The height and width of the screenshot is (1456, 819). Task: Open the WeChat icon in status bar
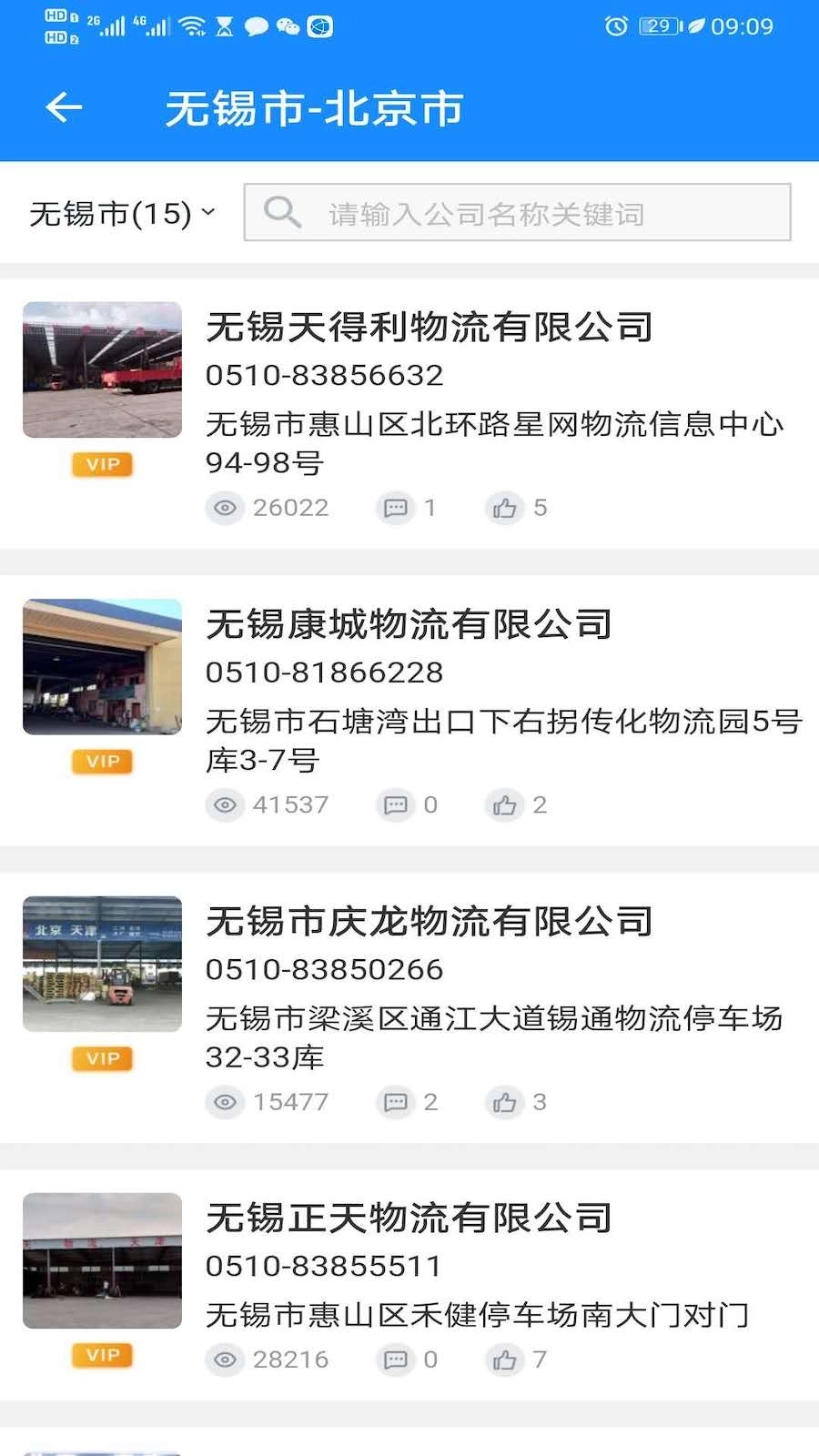click(x=288, y=26)
